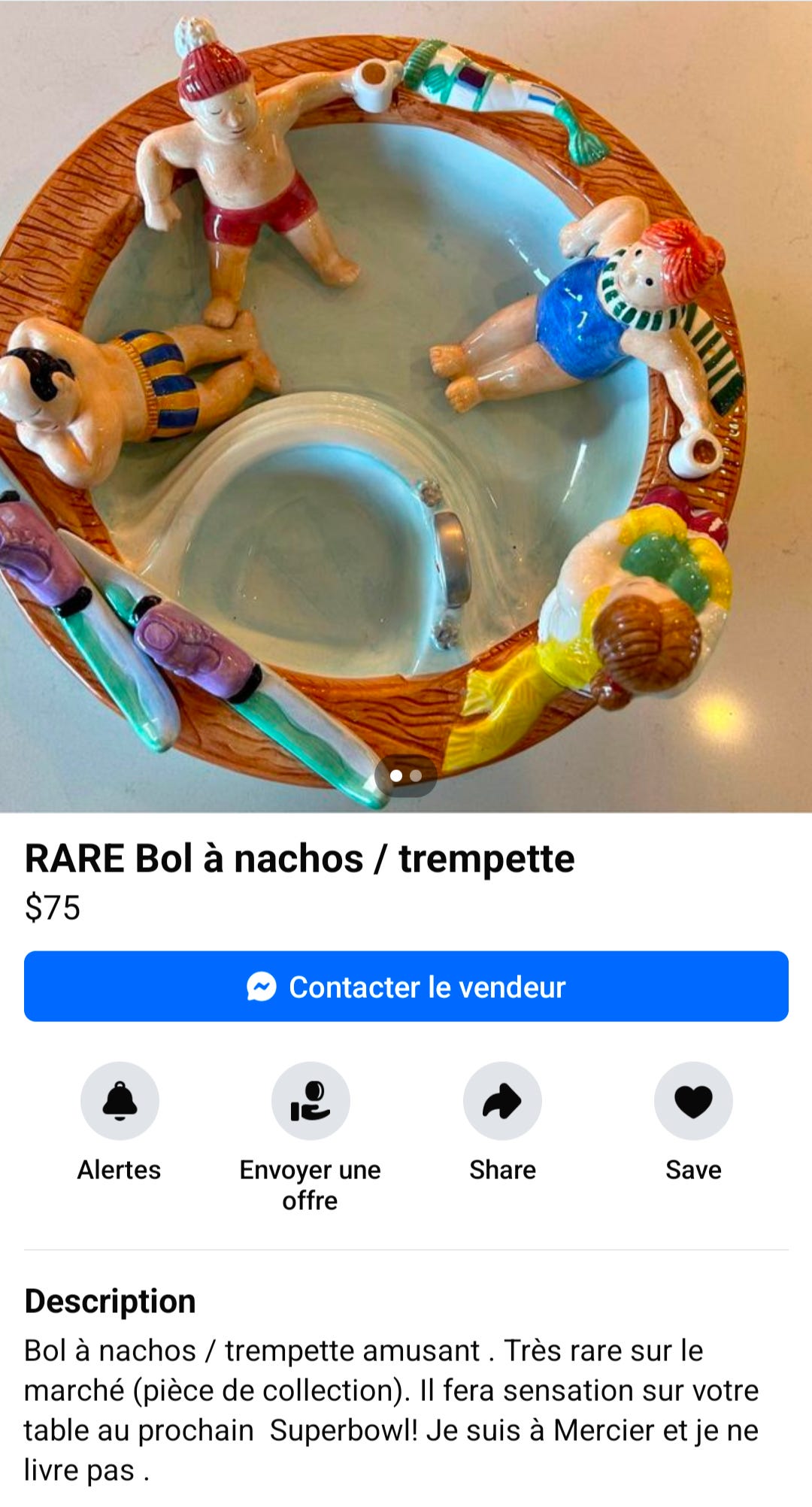Click the Envoyer une offre label
Image resolution: width=812 pixels, height=1507 pixels.
(x=311, y=1185)
